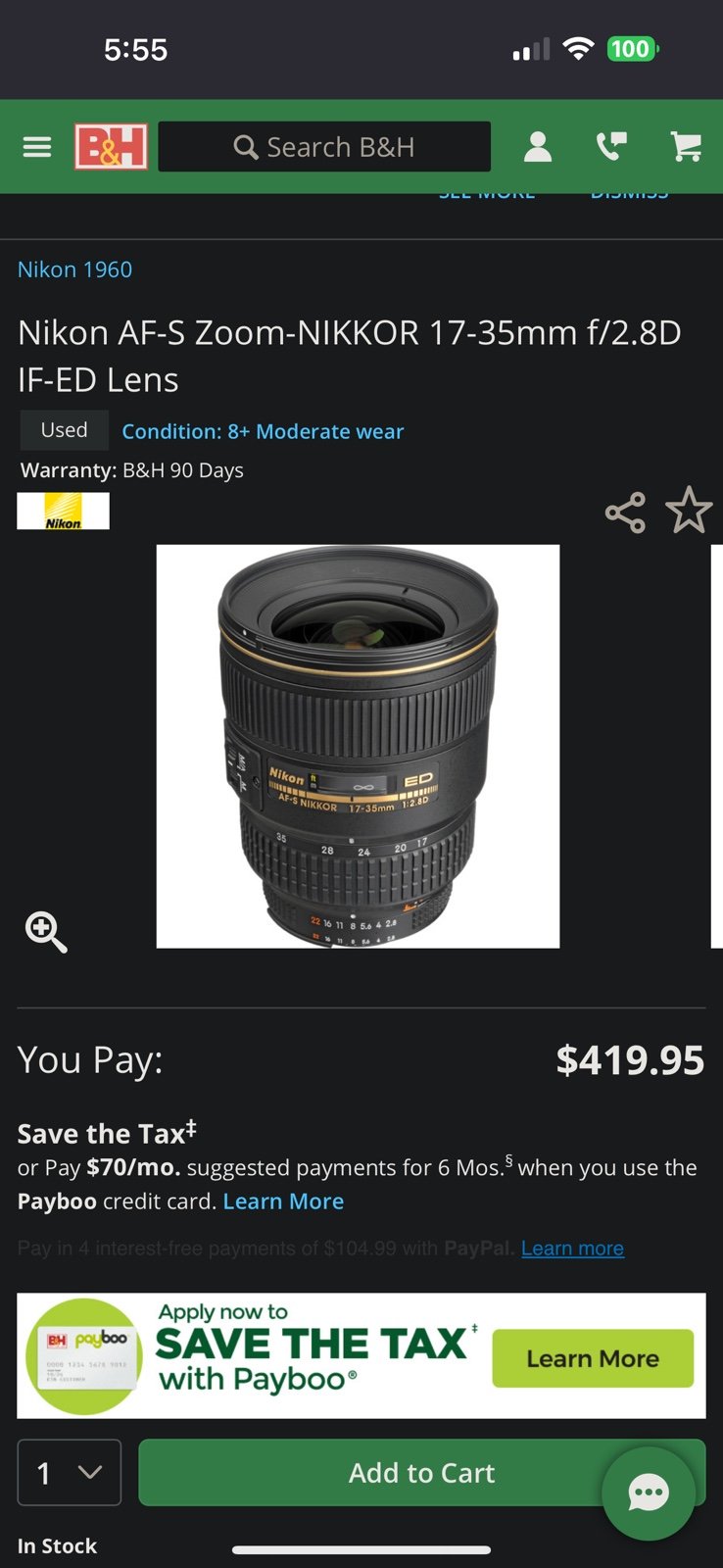
Task: Open PayPal Learn more link
Action: click(572, 1249)
